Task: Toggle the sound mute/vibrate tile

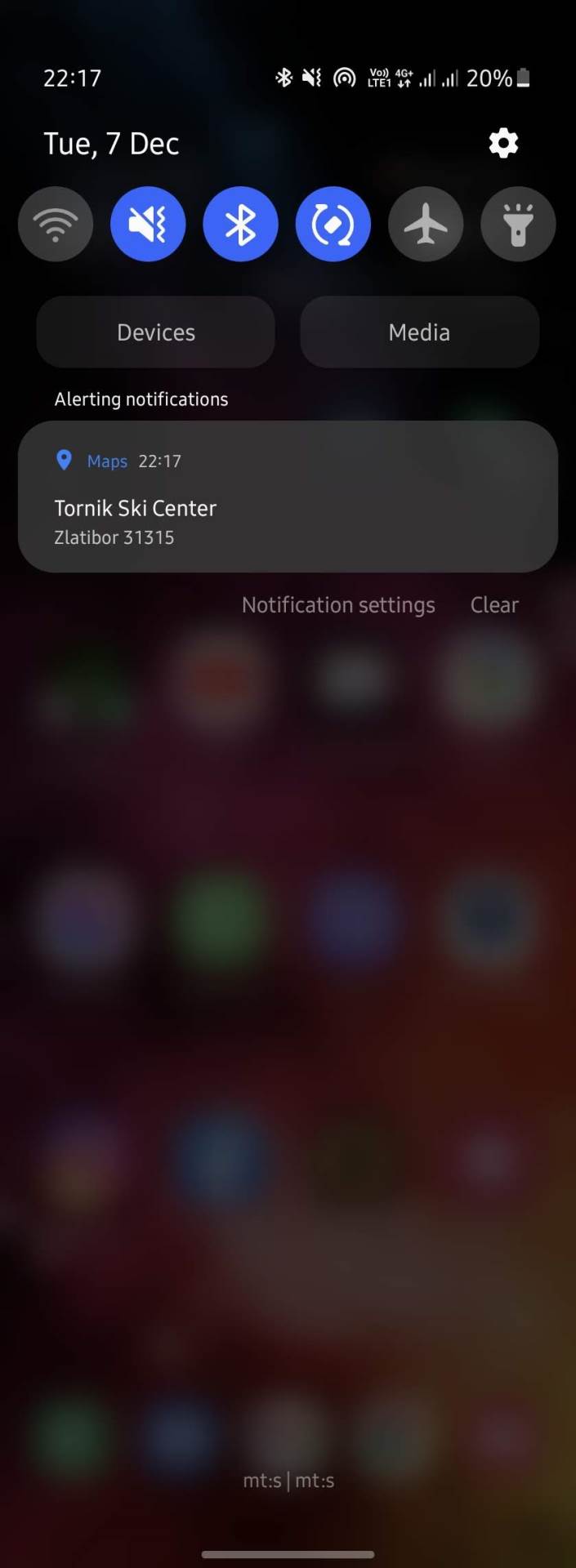Action: tap(148, 224)
